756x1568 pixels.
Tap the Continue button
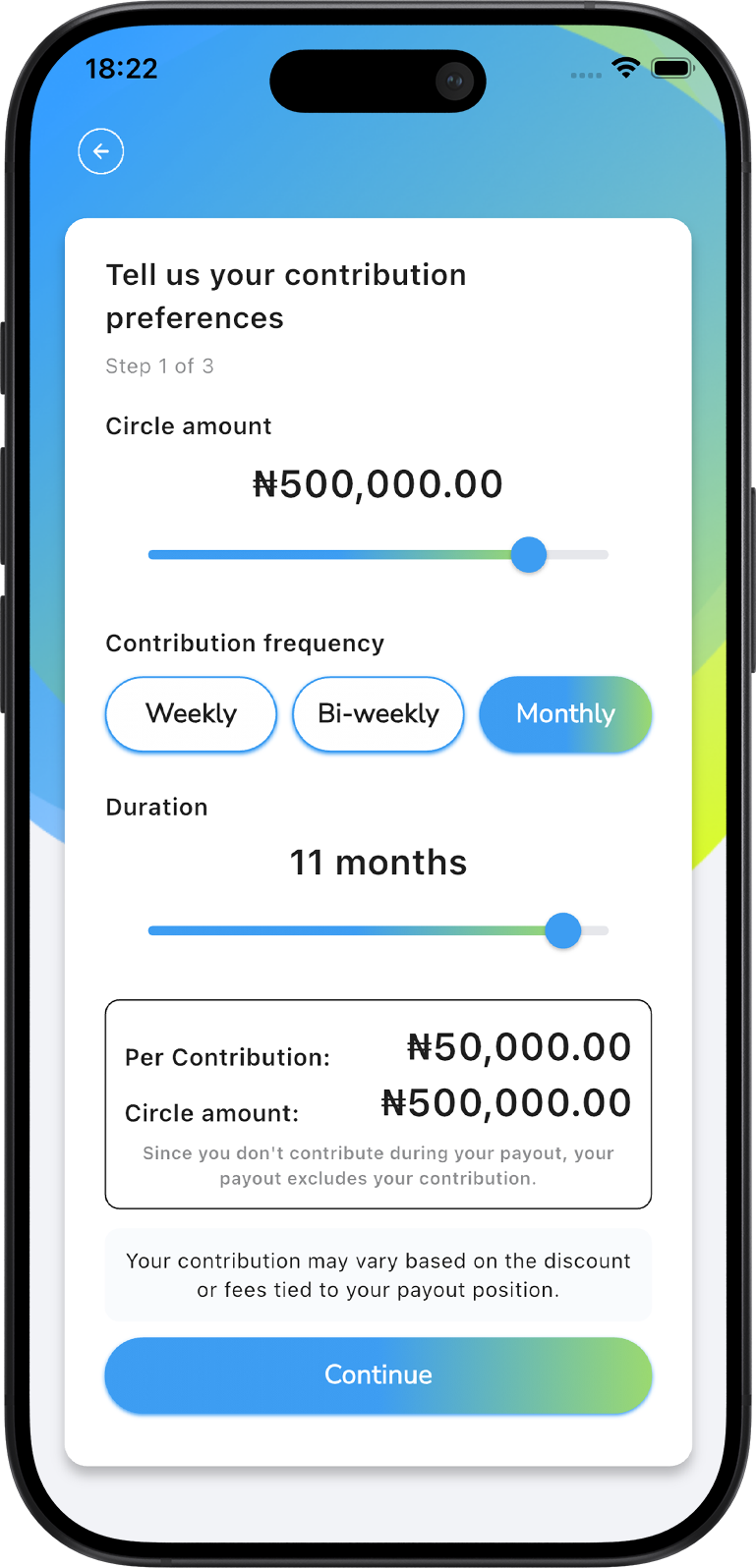(x=378, y=1374)
